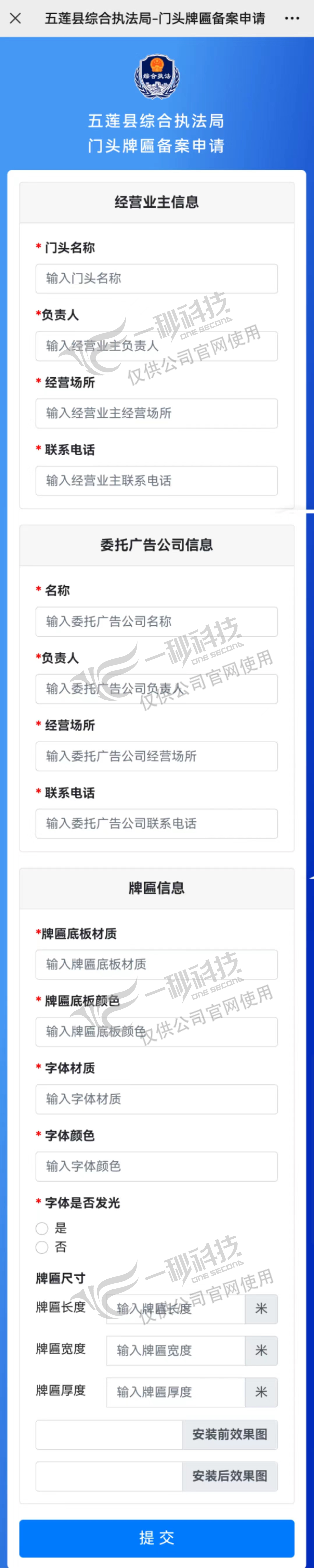
Task: Tap the 输入委托广告公司经营场所 field
Action: coord(156,756)
